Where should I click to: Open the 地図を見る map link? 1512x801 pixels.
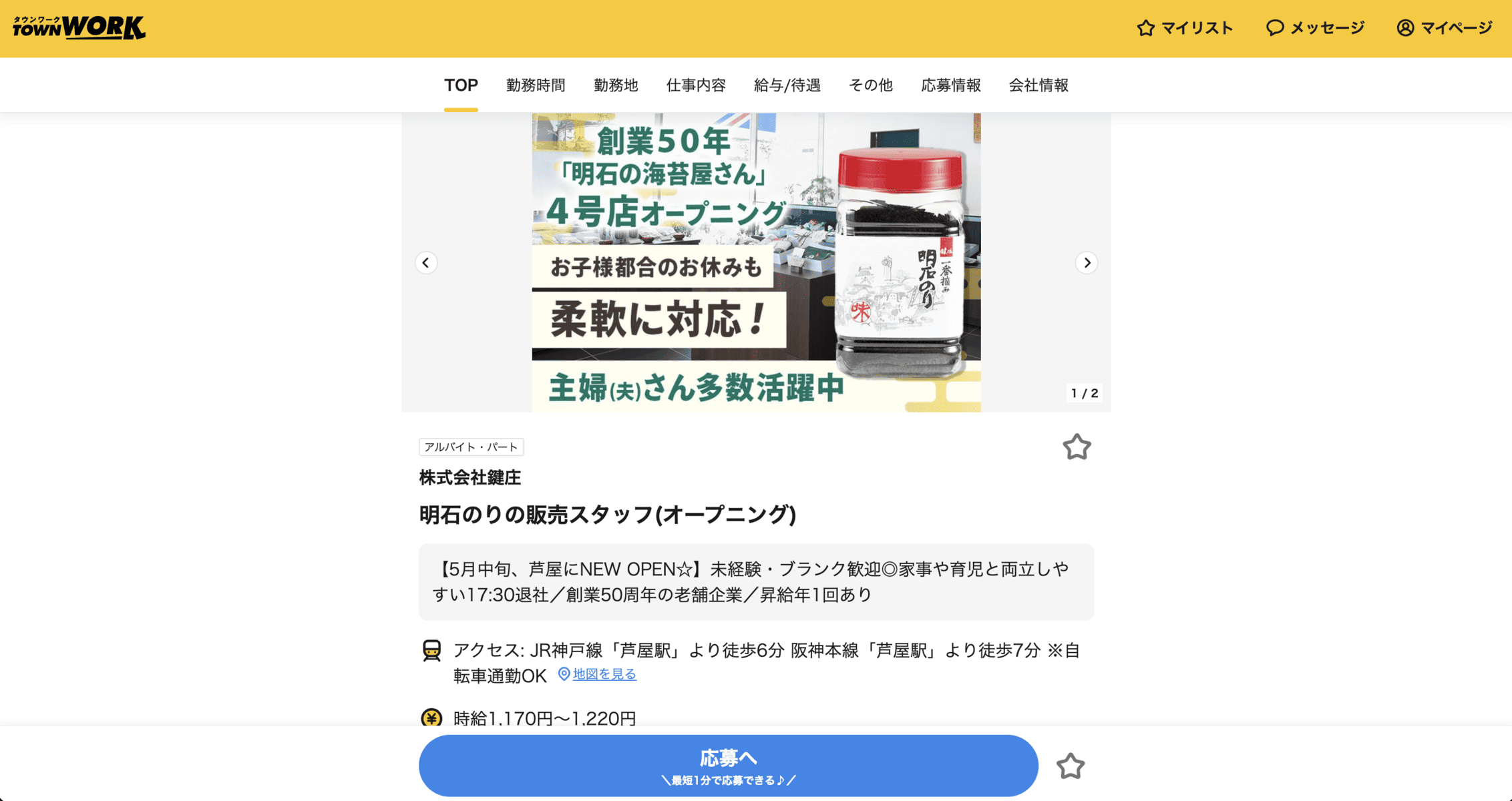[x=604, y=674]
